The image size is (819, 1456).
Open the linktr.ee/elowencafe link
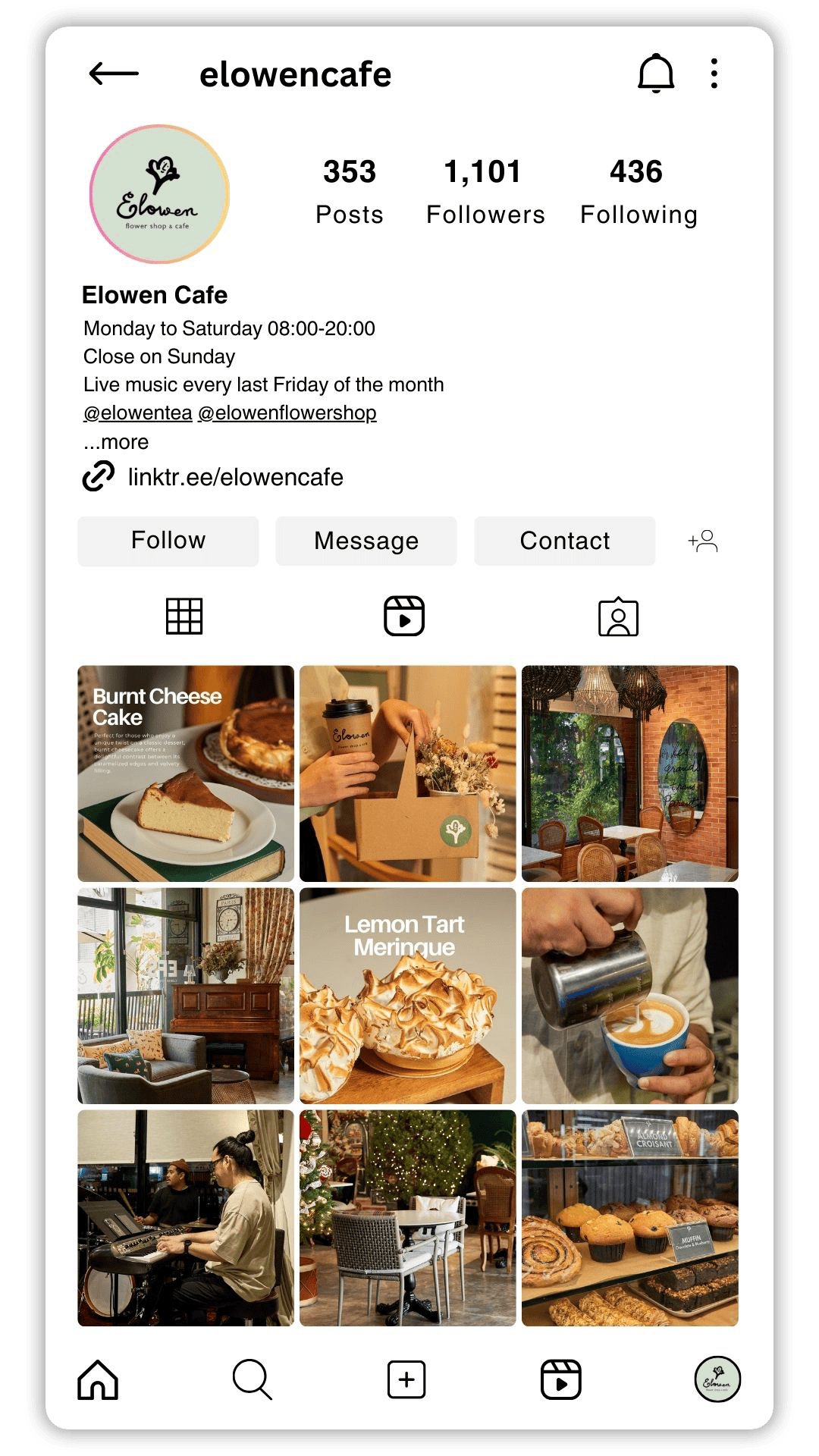coord(235,477)
